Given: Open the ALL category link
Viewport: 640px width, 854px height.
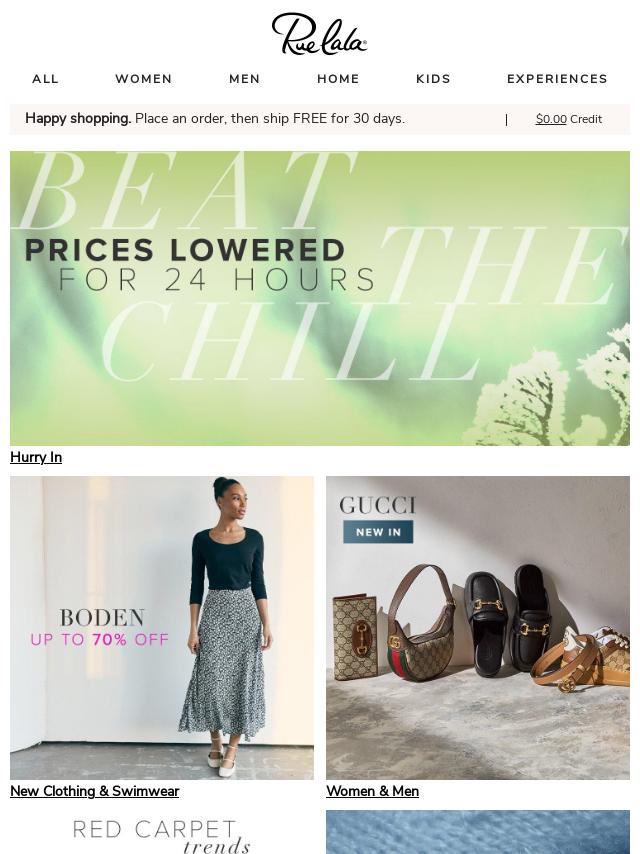Looking at the screenshot, I should click(45, 79).
